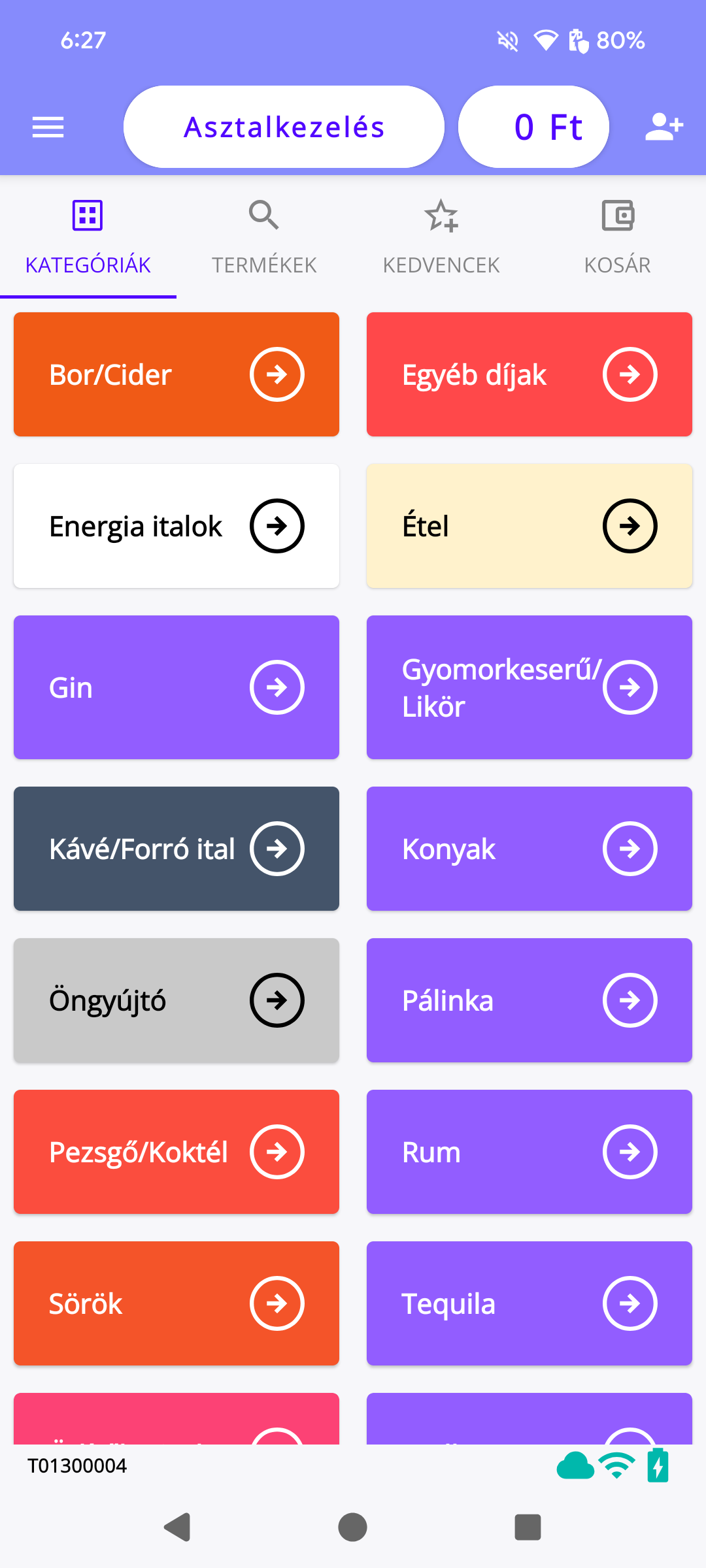Tap the add-customer person icon top right
The height and width of the screenshot is (1568, 706).
(663, 126)
